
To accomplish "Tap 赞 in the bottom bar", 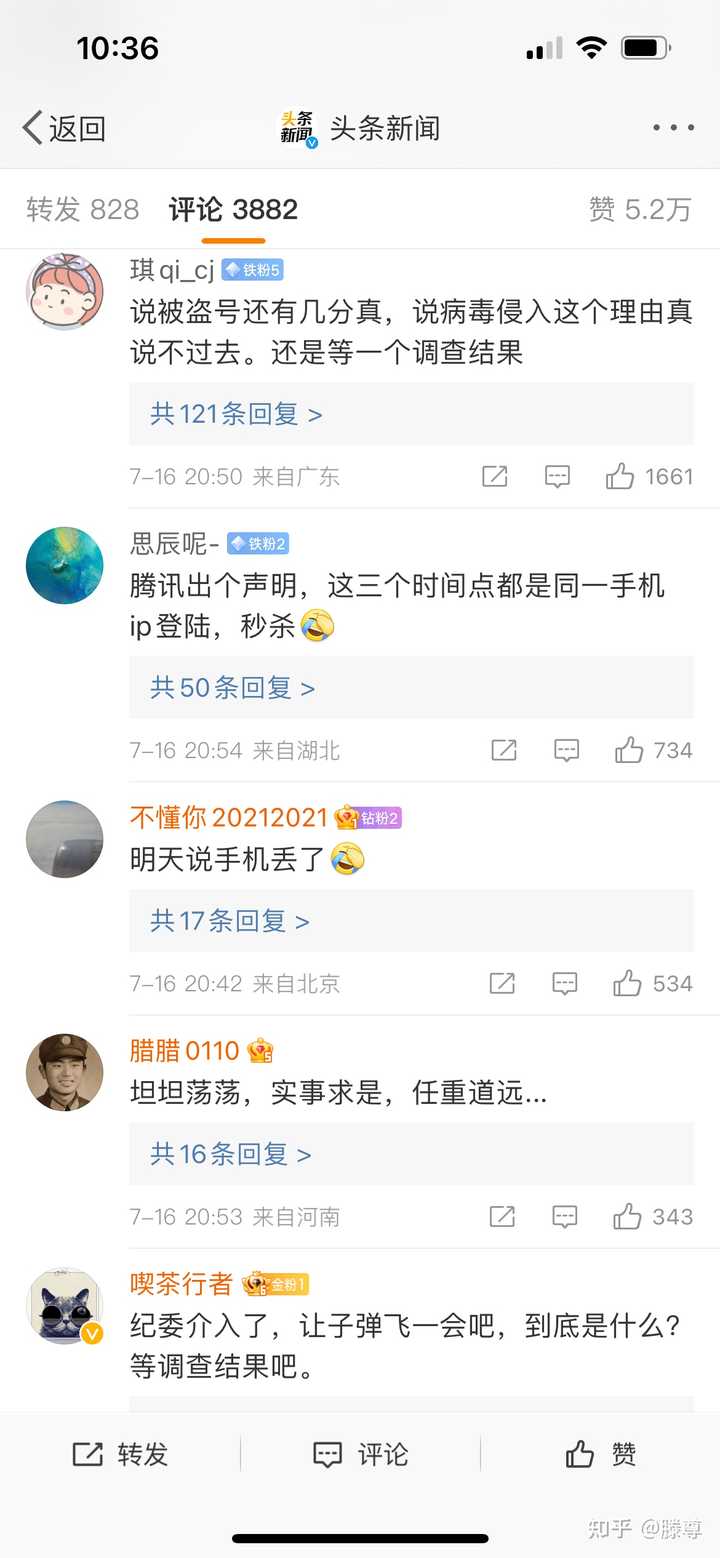I will point(600,1454).
